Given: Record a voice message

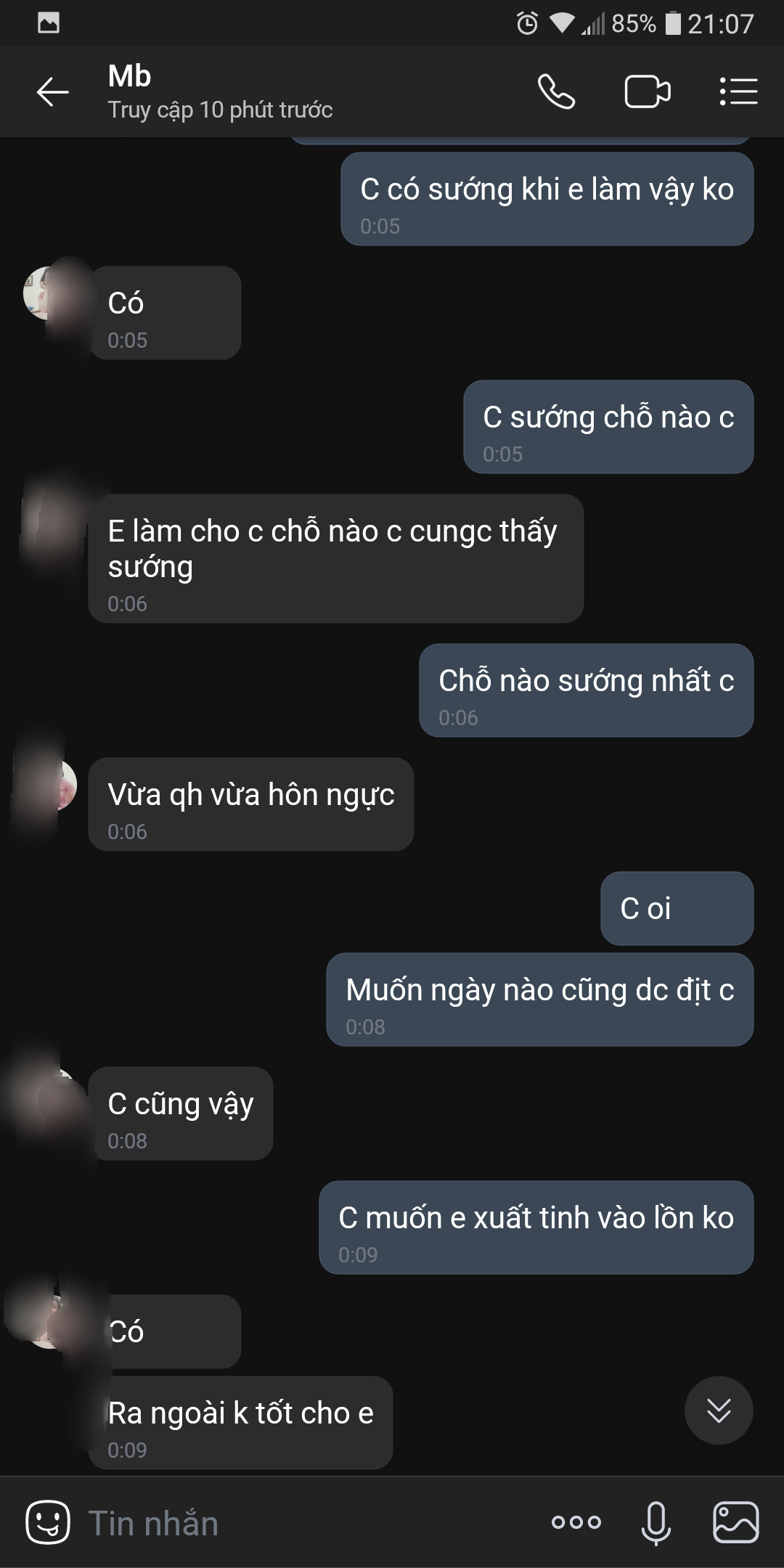Looking at the screenshot, I should coord(656,1522).
